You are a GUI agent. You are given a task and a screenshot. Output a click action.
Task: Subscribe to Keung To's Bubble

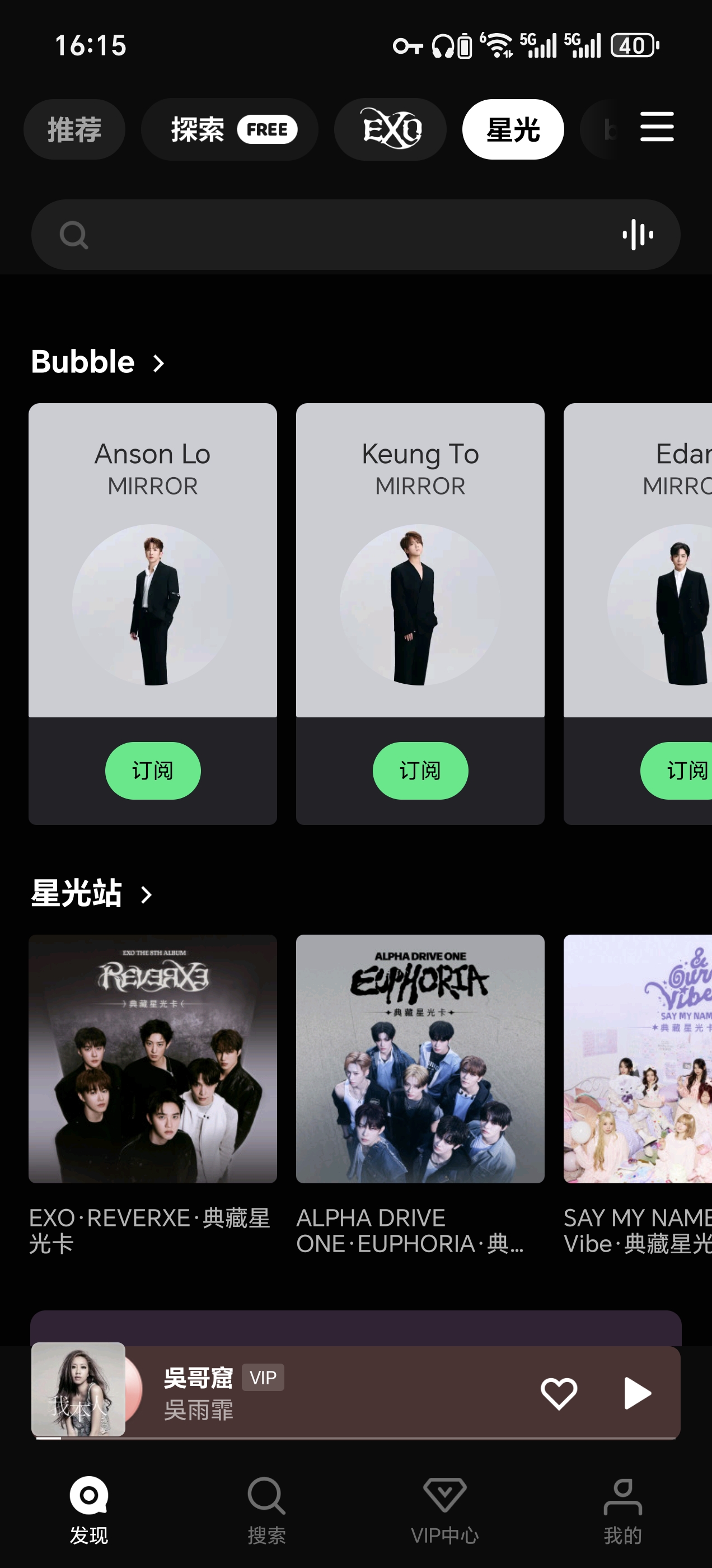click(x=420, y=771)
